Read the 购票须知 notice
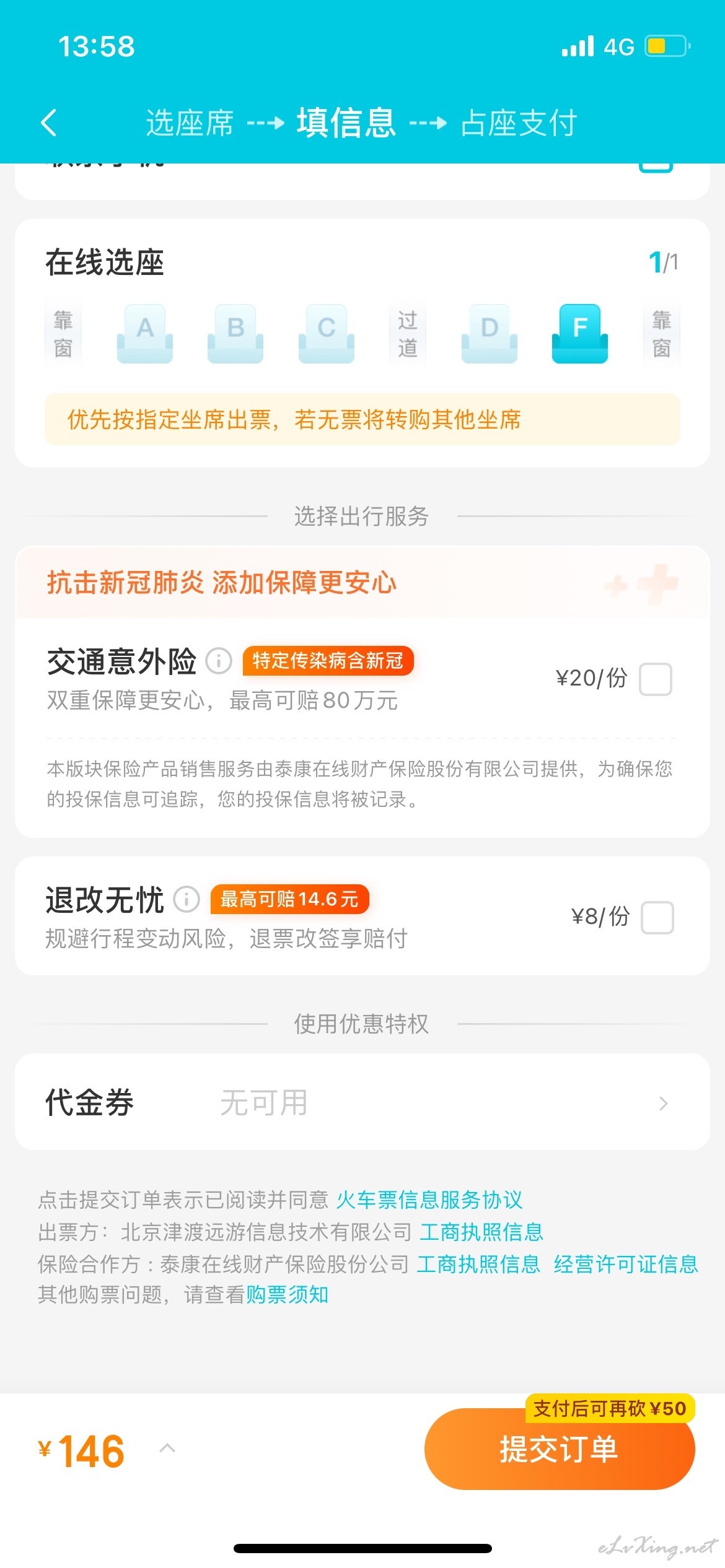Image resolution: width=725 pixels, height=1568 pixels. (x=288, y=1294)
